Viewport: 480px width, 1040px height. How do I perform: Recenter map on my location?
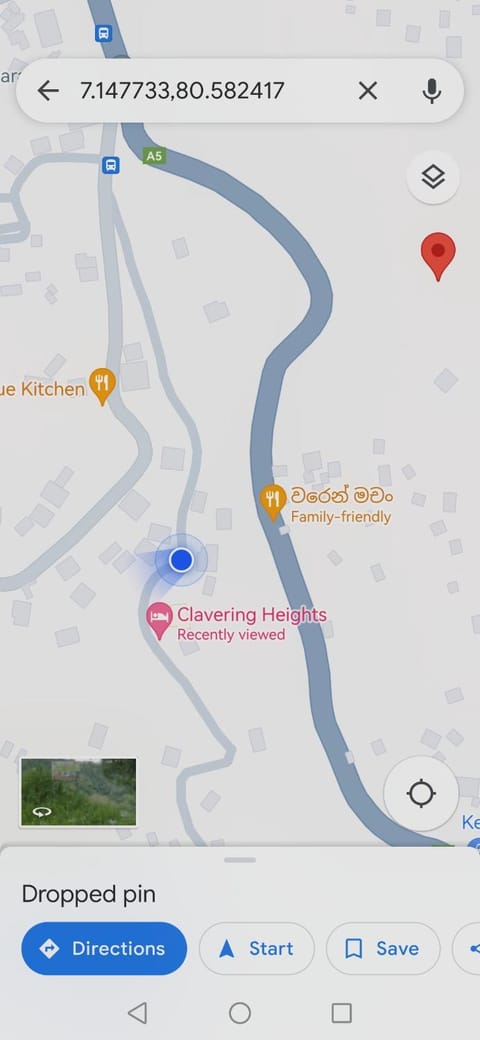[x=421, y=793]
